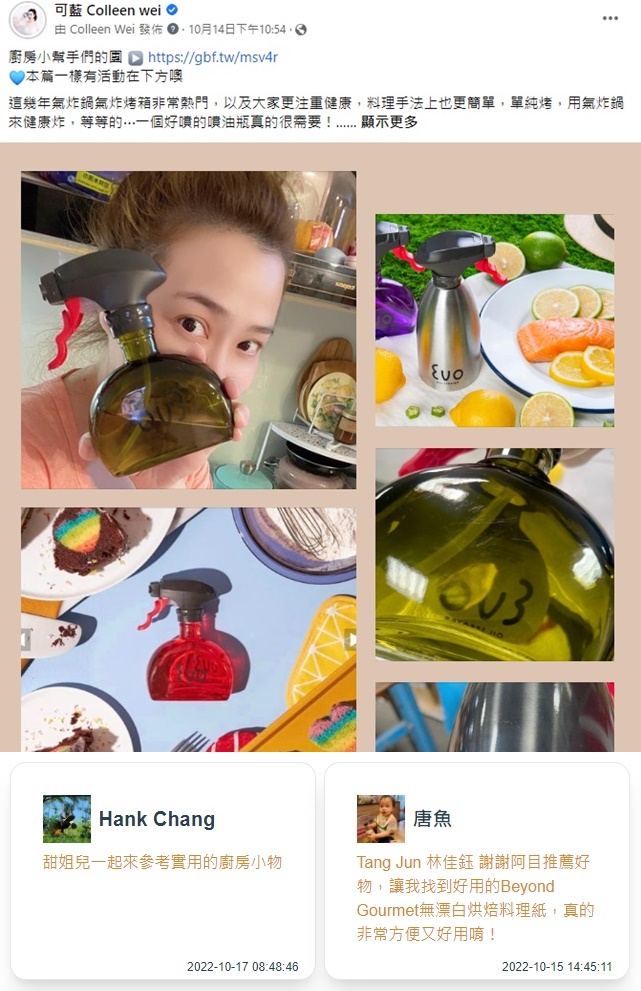Open Colleen Wei's profile picture

pos(27,19)
